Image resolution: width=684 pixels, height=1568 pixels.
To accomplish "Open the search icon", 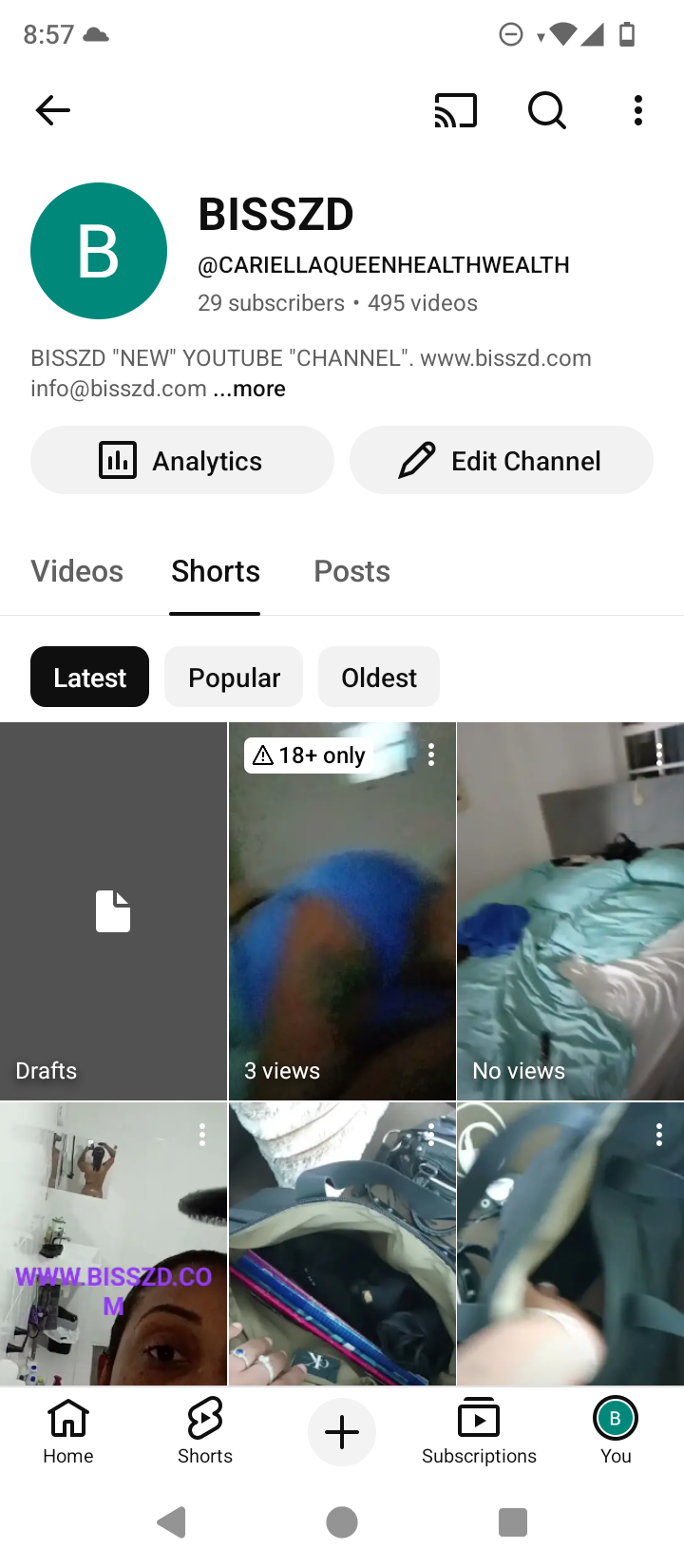I will click(547, 110).
